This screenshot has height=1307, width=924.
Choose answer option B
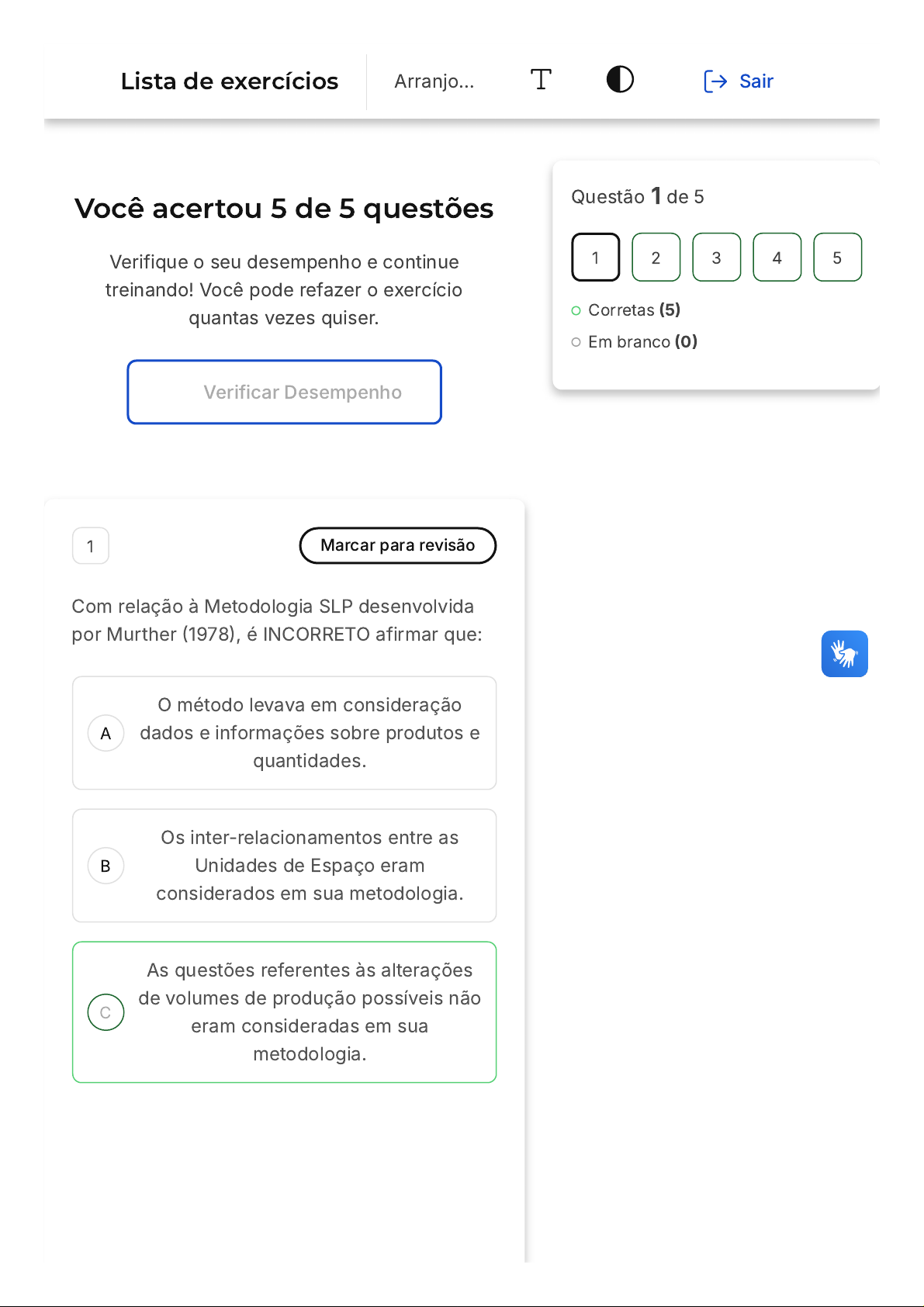pyautogui.click(x=285, y=866)
